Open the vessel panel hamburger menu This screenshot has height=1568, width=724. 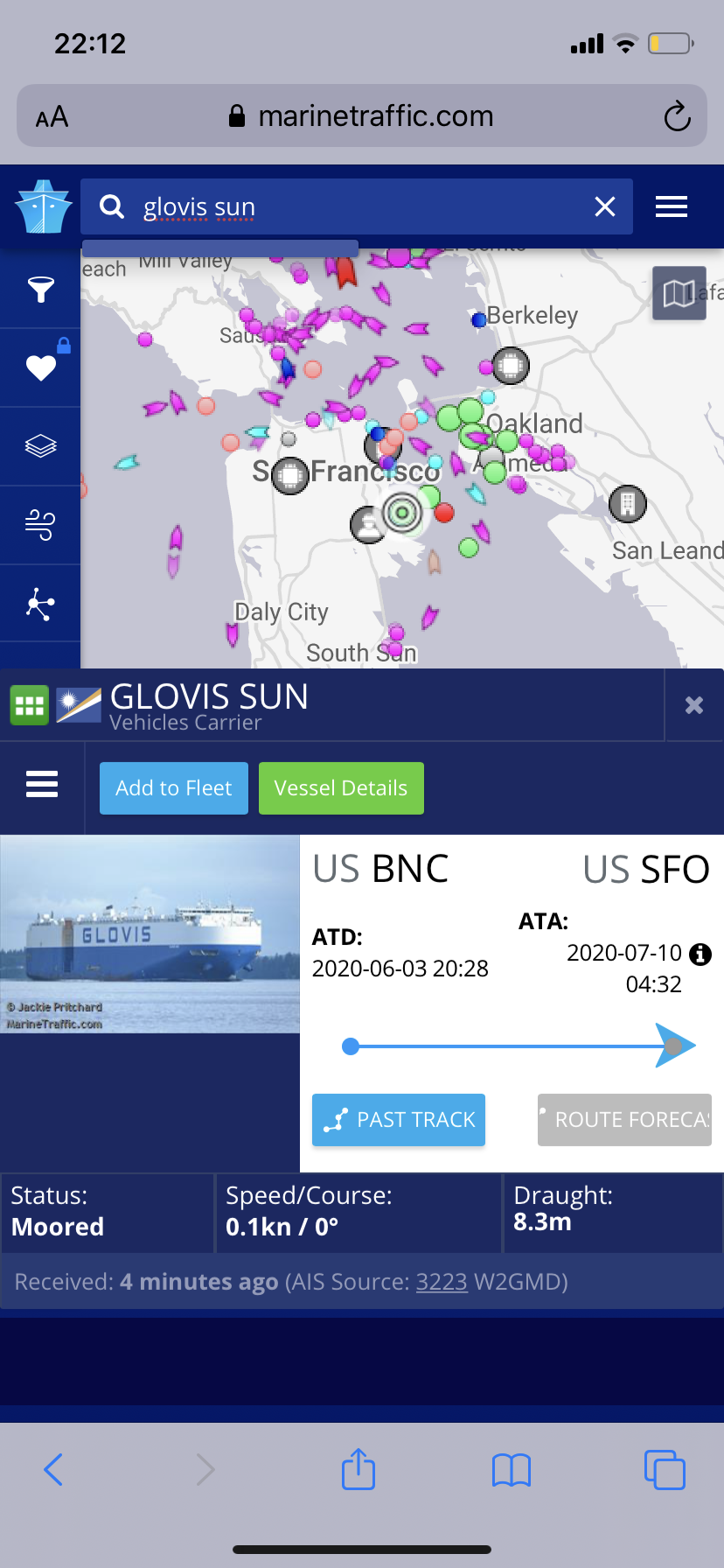(42, 785)
